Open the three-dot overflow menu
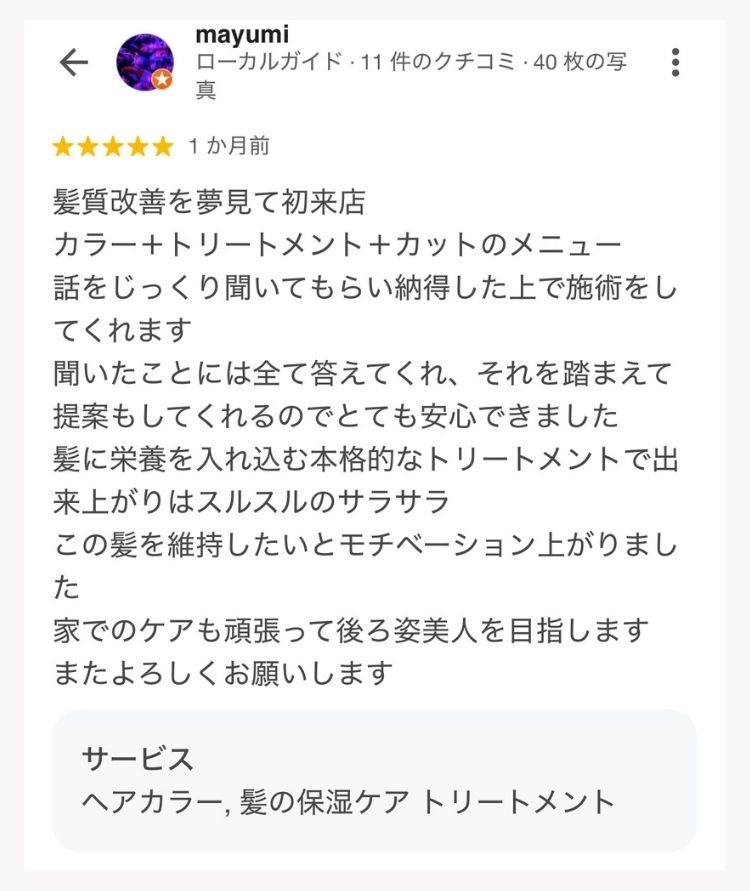This screenshot has width=750, height=891. (x=676, y=62)
